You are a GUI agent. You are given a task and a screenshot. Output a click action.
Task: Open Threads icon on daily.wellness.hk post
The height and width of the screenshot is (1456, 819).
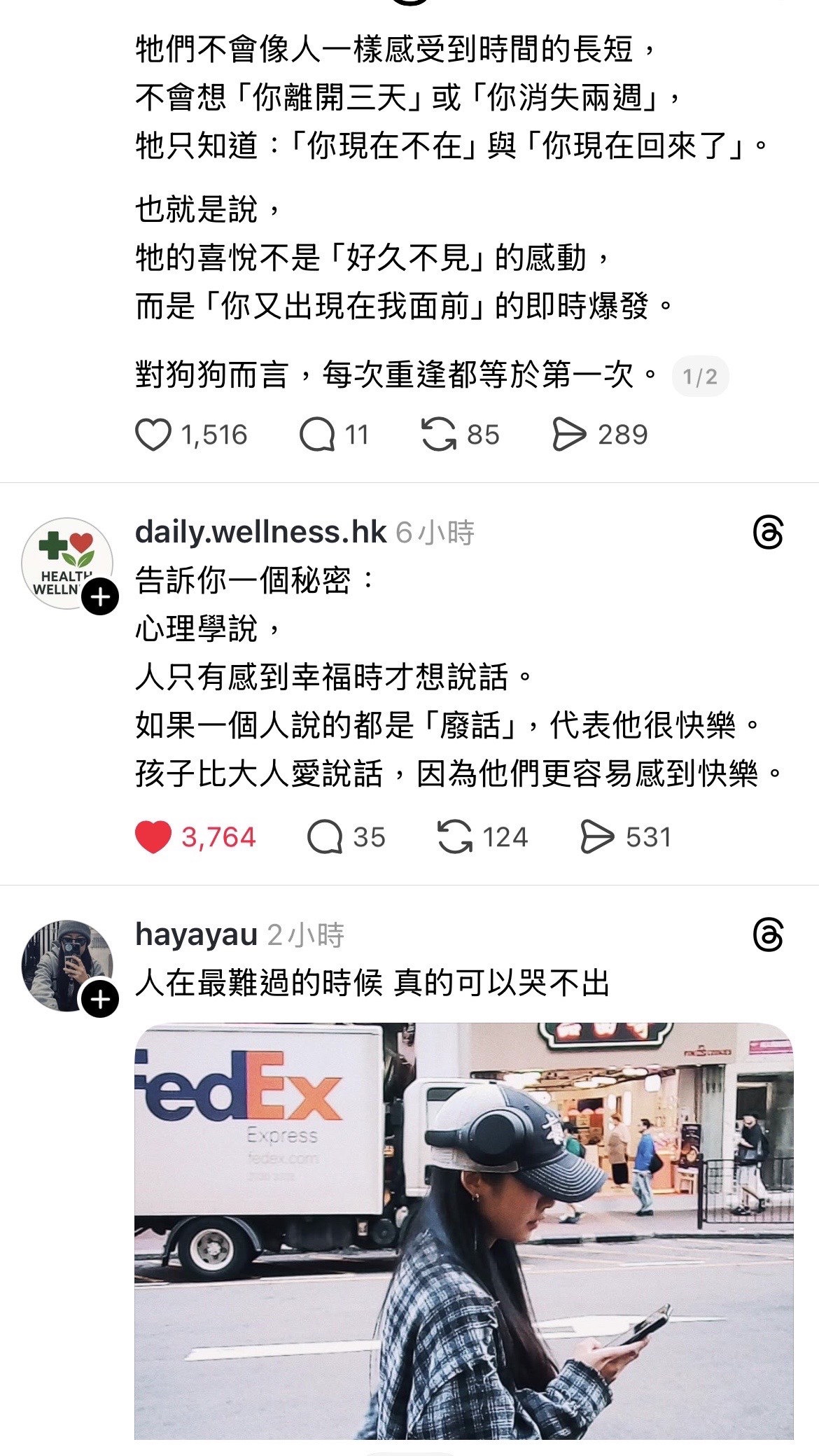click(x=768, y=533)
